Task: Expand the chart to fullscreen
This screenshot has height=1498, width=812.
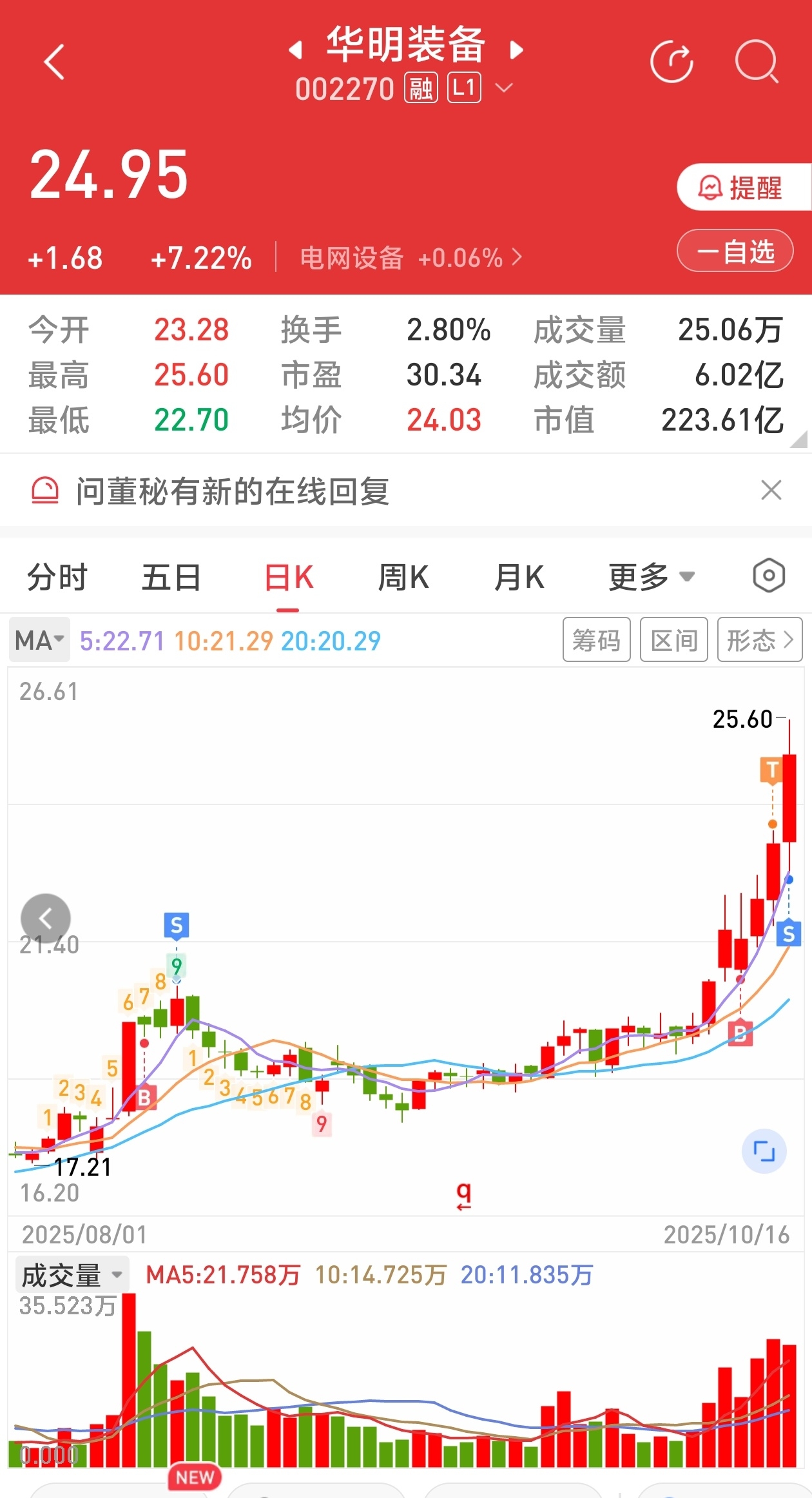Action: coord(764,1151)
